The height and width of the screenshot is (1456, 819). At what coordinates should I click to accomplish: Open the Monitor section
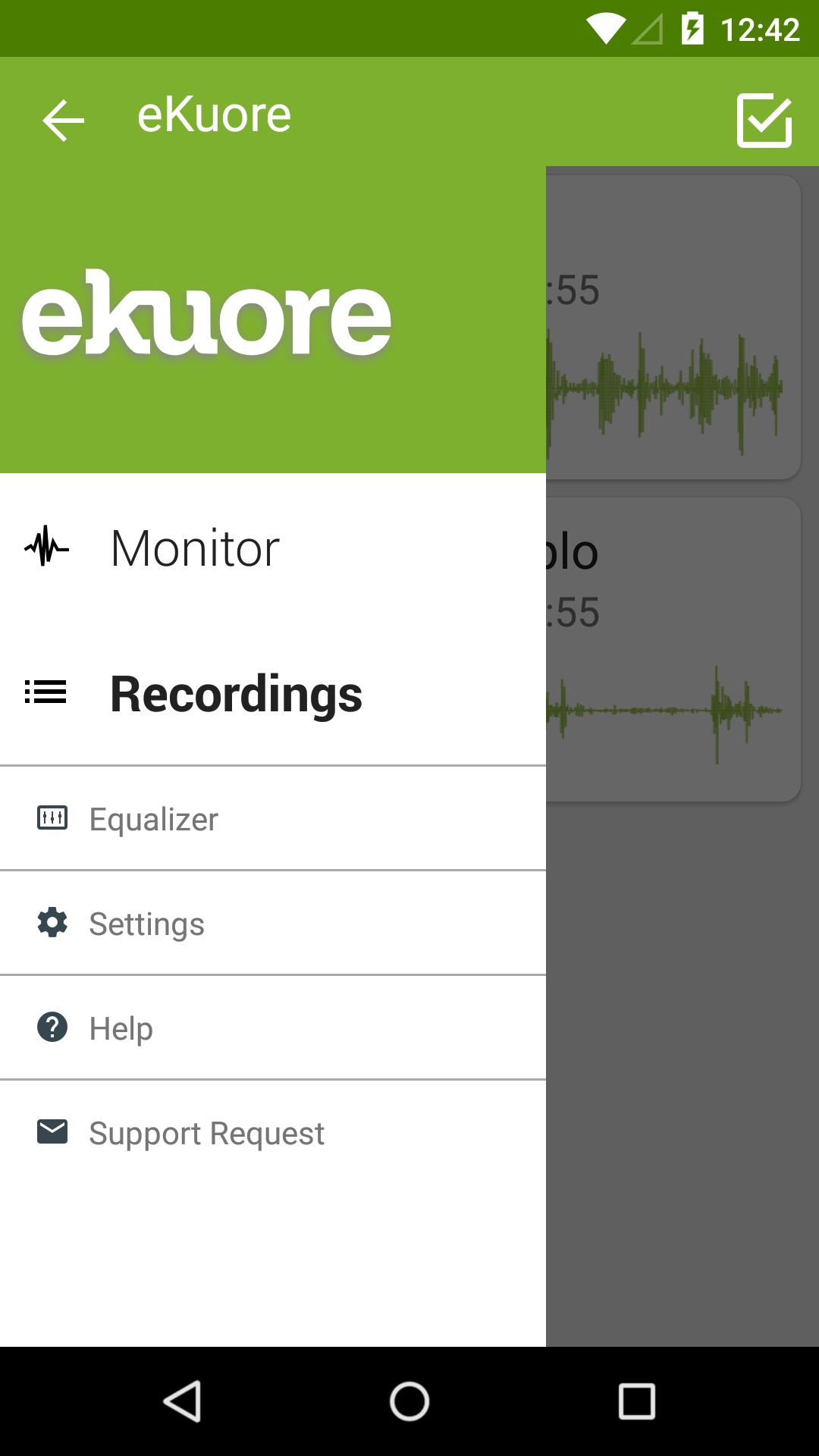click(x=195, y=548)
